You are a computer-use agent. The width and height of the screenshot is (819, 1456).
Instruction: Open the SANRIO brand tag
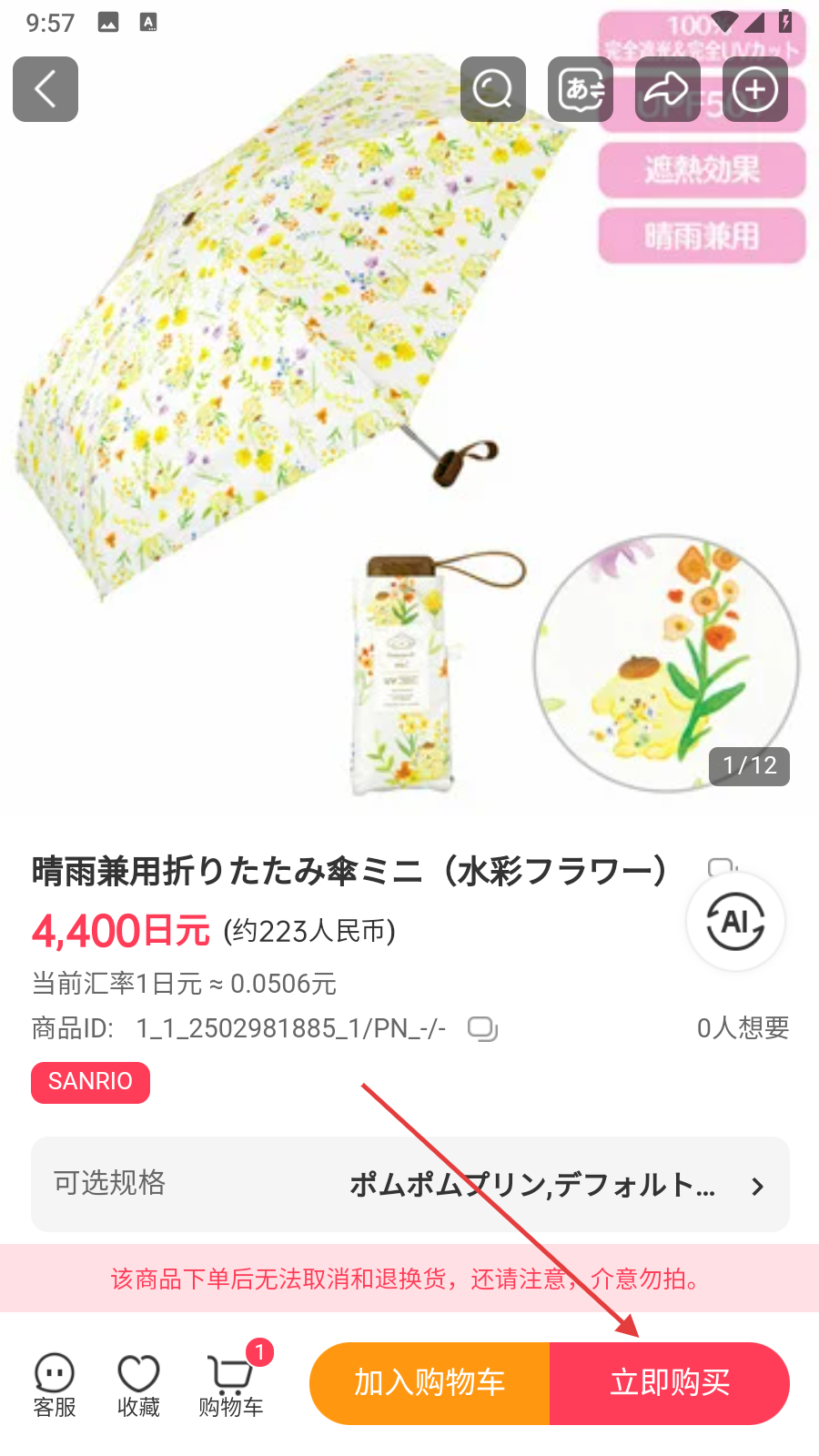[x=90, y=1082]
